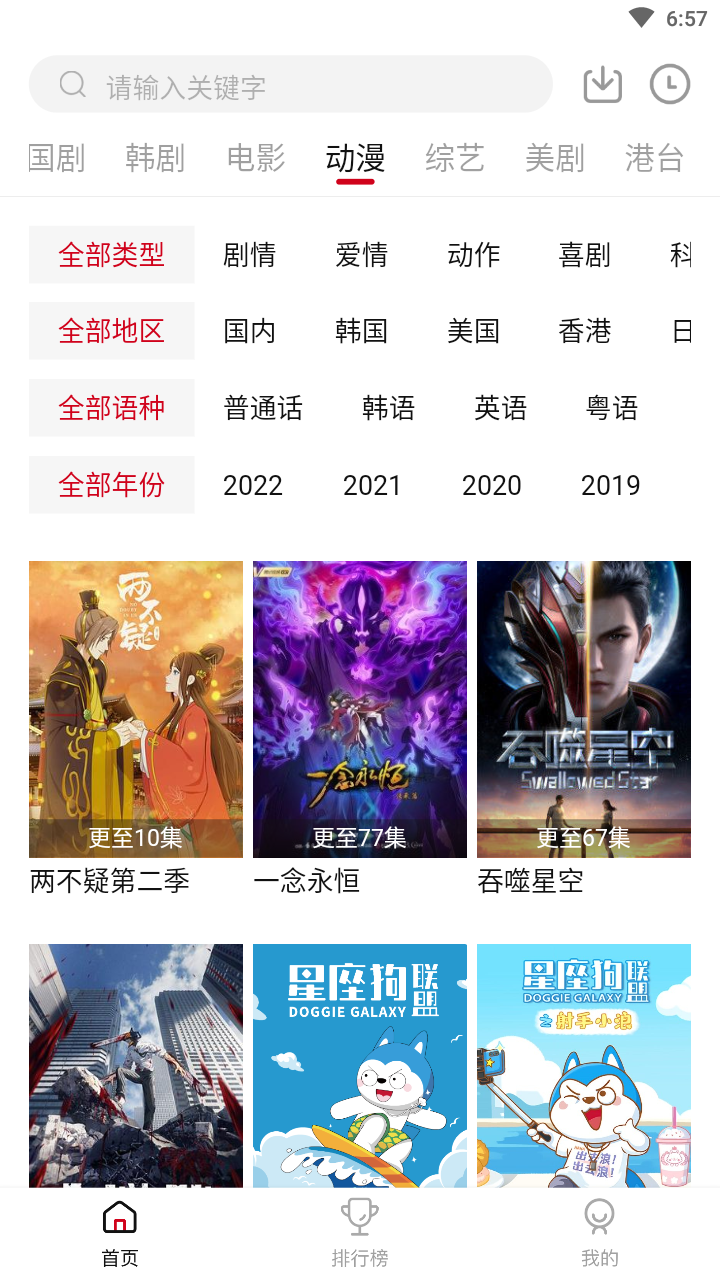Open the download manager icon
Viewport: 720px width, 1280px height.
601,84
